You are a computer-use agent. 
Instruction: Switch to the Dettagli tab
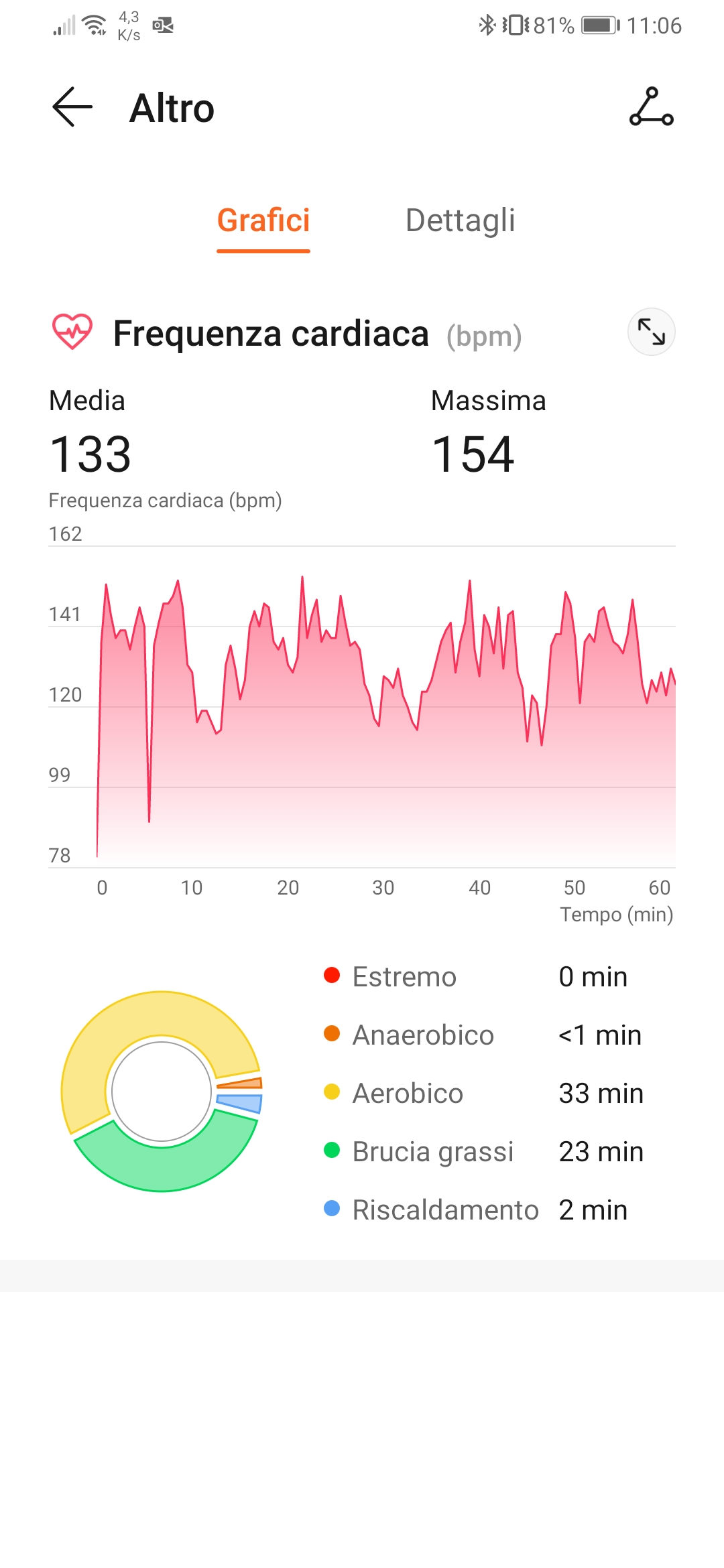pos(460,220)
